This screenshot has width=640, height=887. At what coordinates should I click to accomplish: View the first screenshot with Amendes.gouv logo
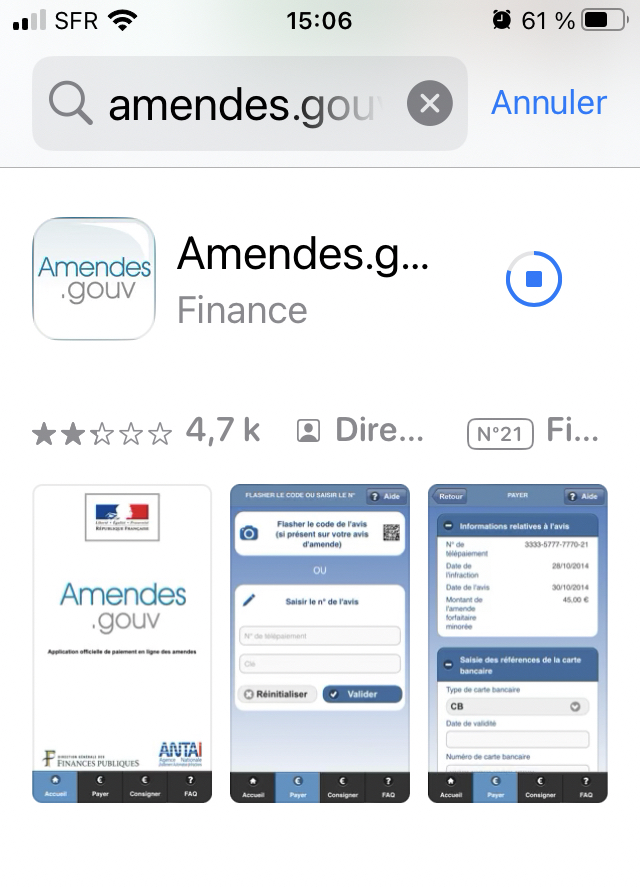pyautogui.click(x=122, y=643)
